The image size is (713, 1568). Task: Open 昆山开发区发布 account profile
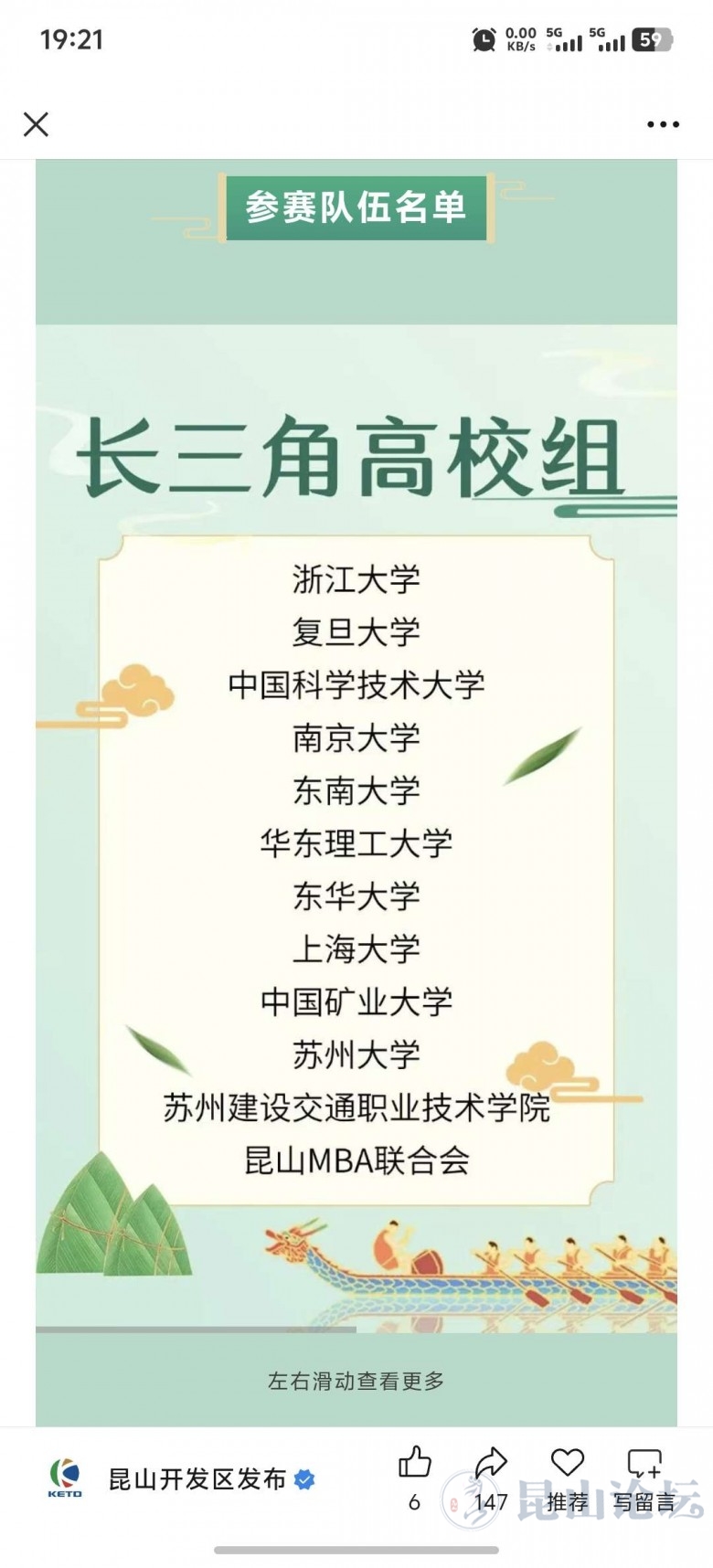click(x=197, y=1478)
